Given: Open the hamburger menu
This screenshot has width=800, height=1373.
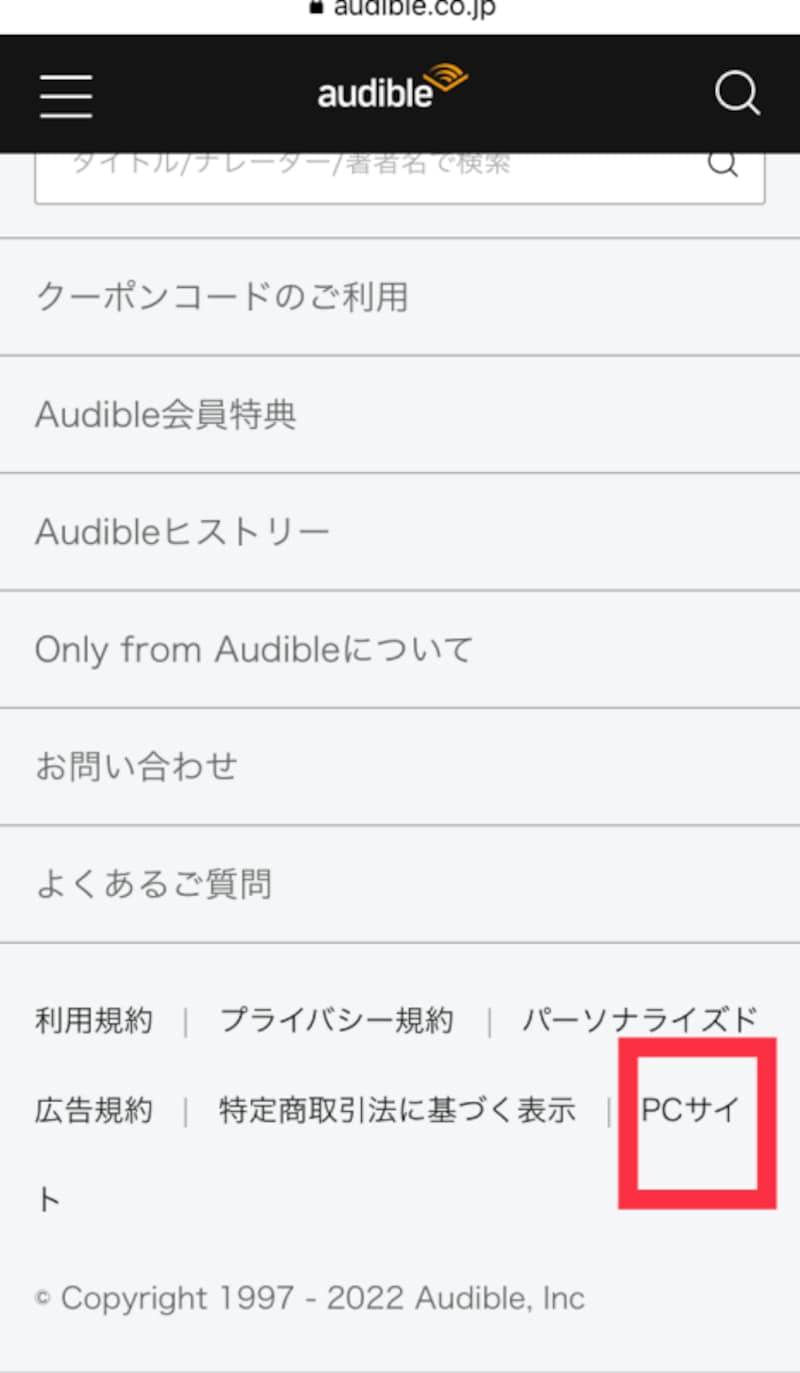Looking at the screenshot, I should (66, 96).
